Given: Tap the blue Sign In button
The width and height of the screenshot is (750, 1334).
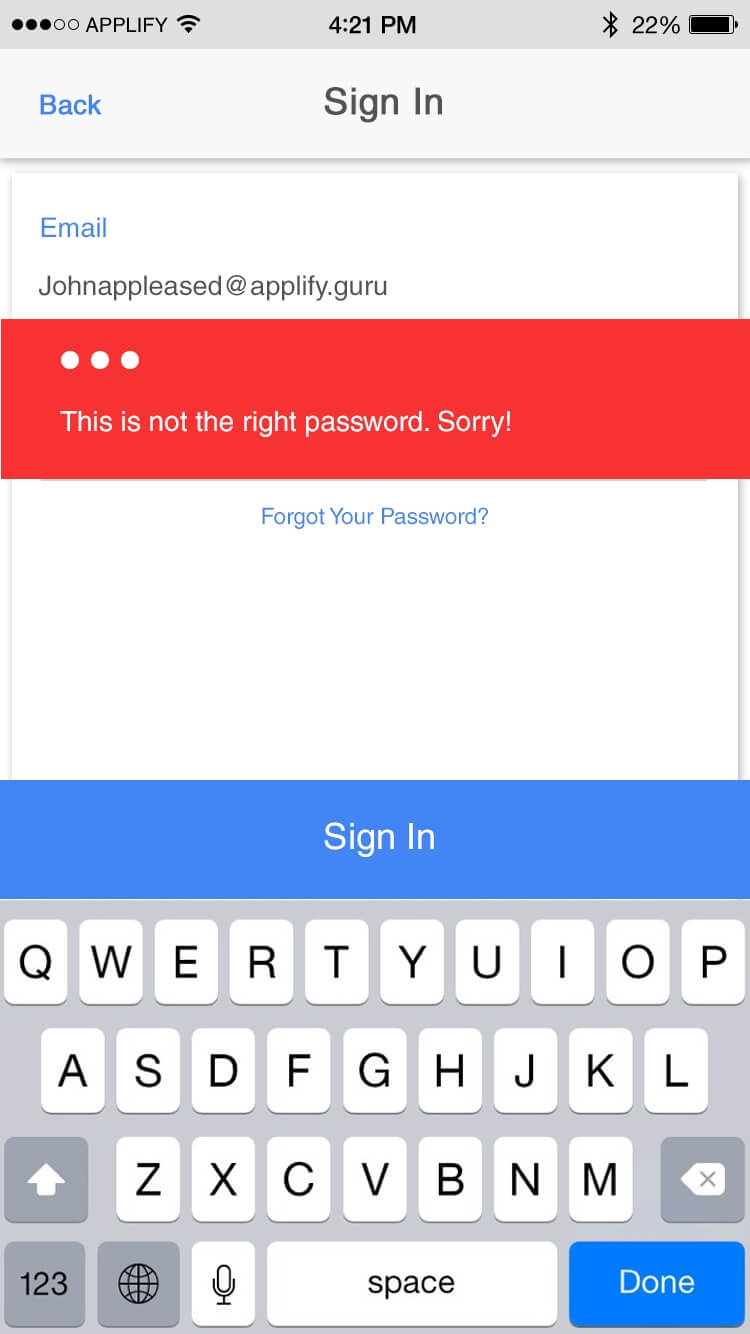Looking at the screenshot, I should point(375,838).
